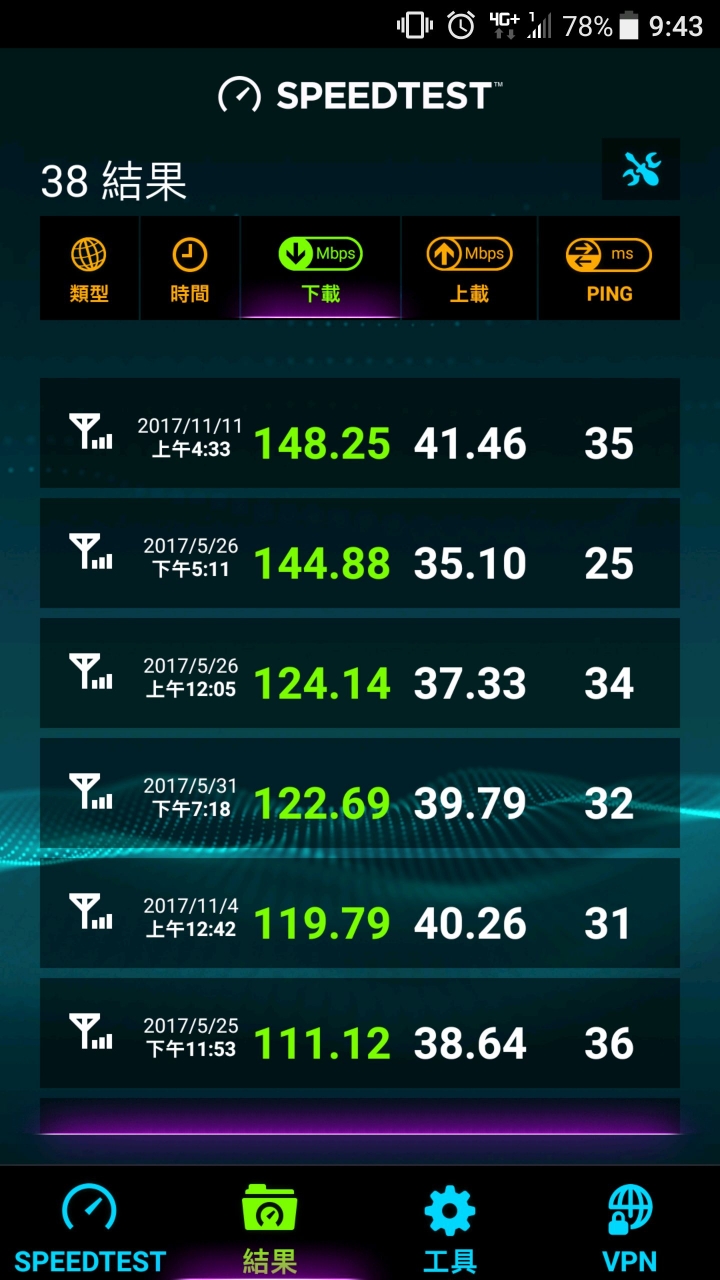View the 2017/5/26 上午12:05 result details
Viewport: 720px width, 1280px height.
point(360,673)
